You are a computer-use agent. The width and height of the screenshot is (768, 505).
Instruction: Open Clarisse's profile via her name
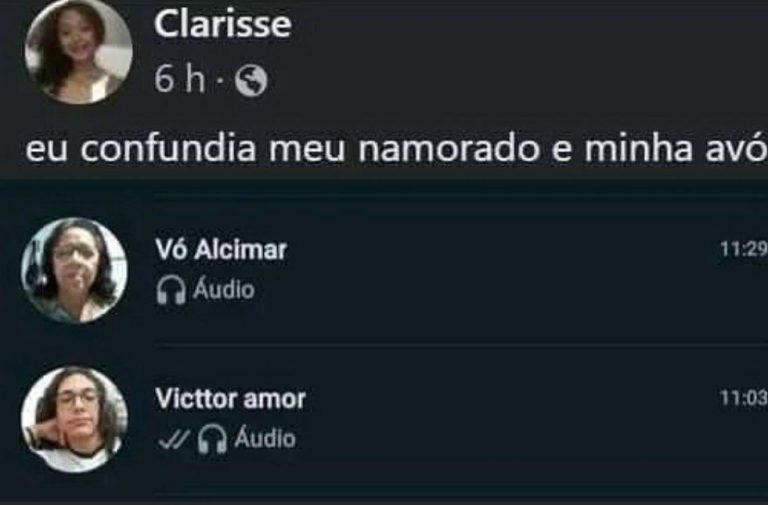pos(222,26)
